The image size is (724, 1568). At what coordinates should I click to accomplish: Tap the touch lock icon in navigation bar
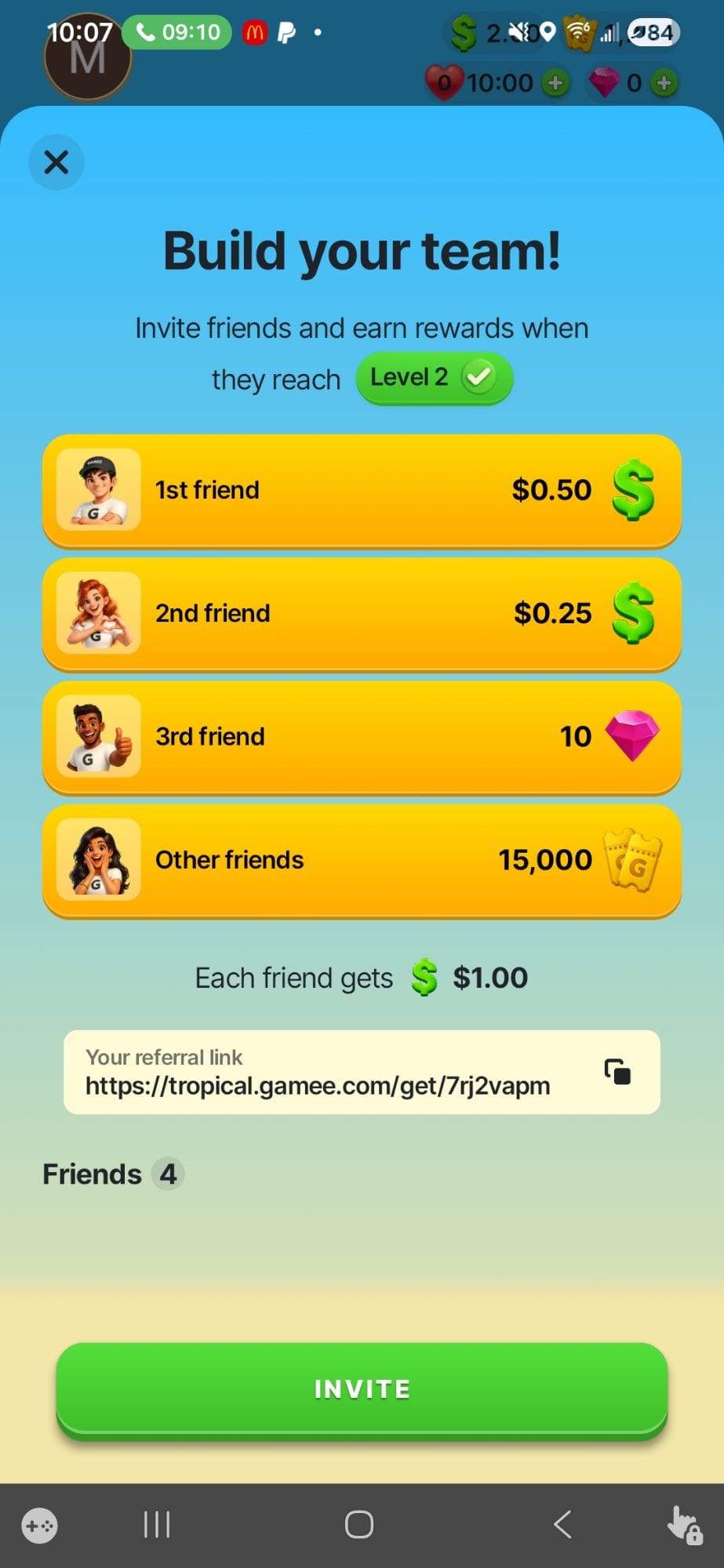click(x=683, y=1525)
